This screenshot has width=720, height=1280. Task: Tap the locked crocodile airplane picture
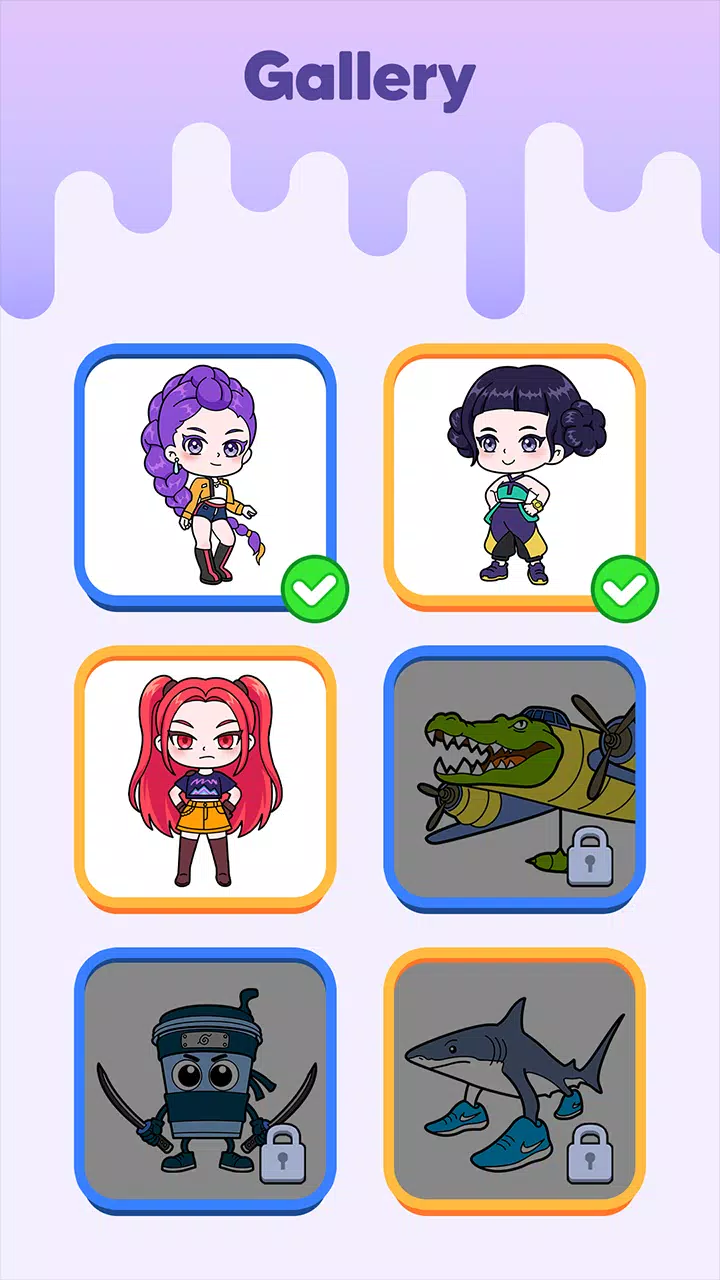pyautogui.click(x=514, y=777)
